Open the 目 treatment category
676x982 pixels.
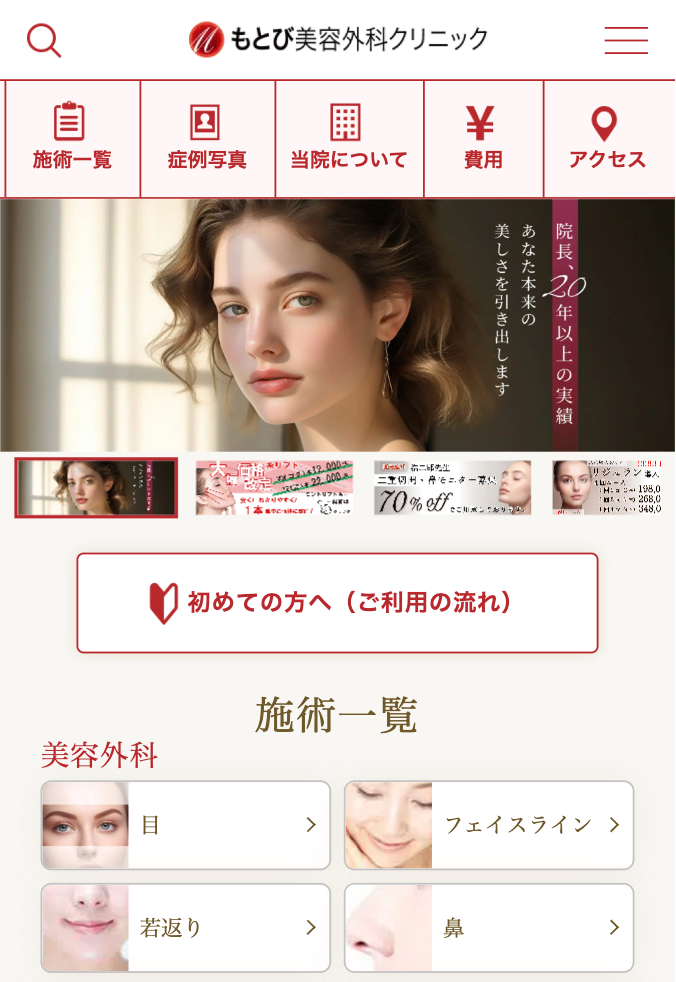(x=185, y=825)
